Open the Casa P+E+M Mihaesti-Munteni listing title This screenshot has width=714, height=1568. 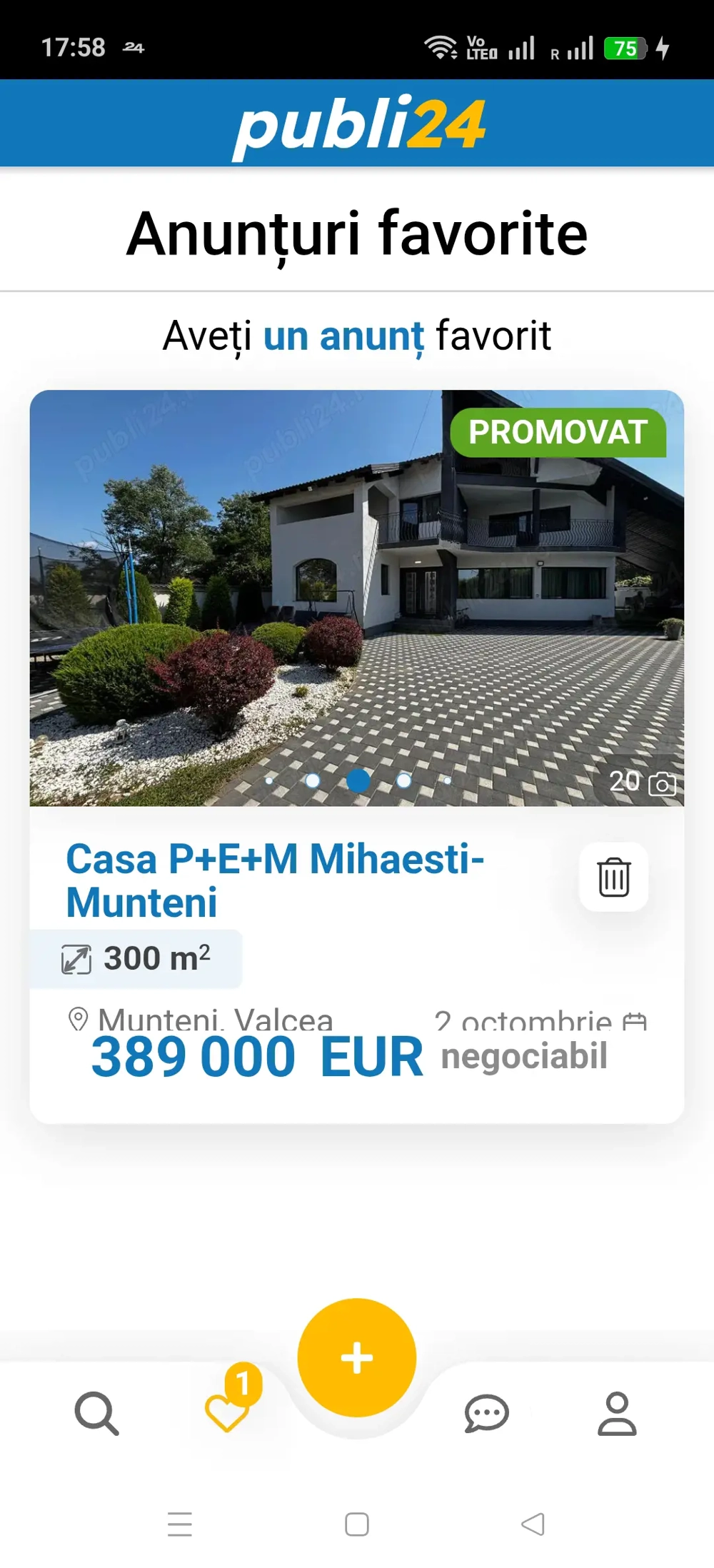[275, 880]
